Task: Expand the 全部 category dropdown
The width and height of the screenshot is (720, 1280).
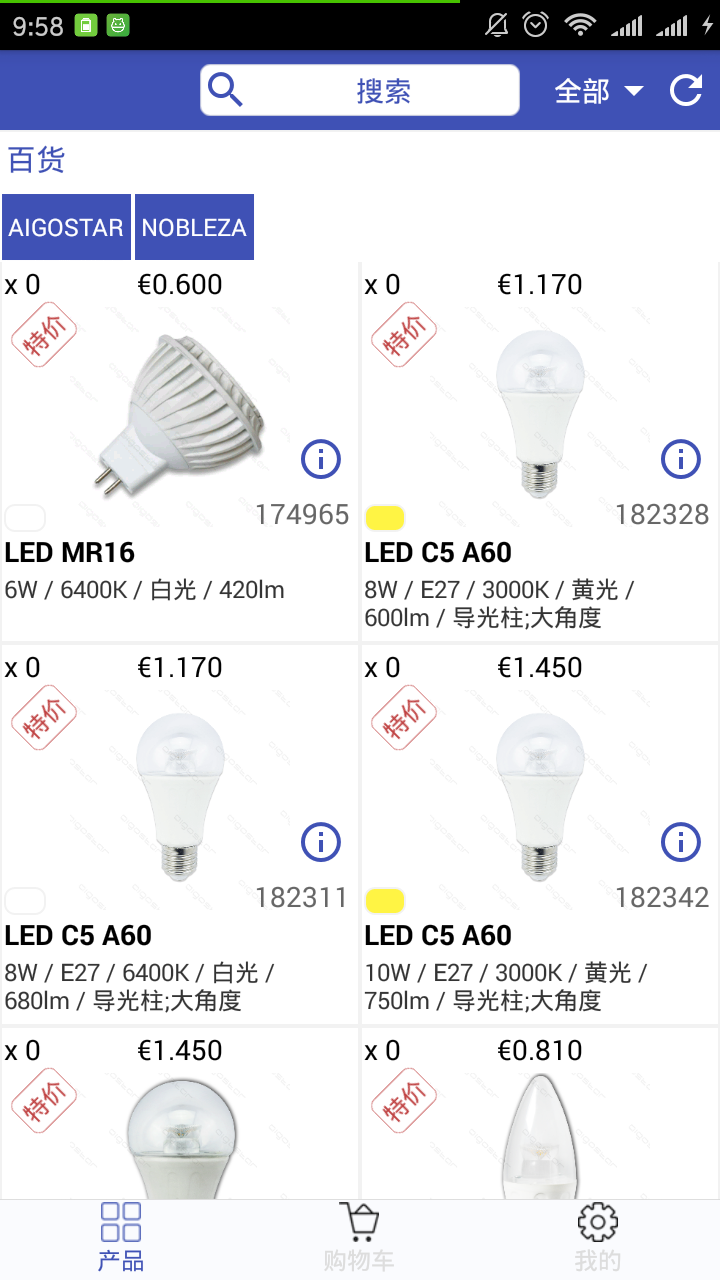Action: tap(598, 91)
